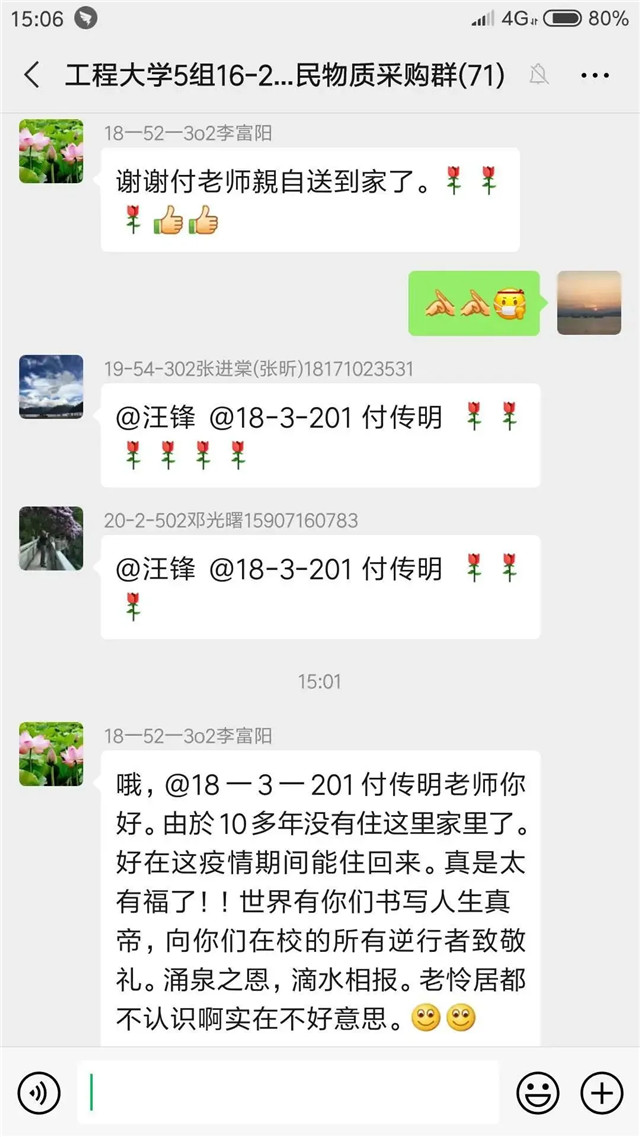Open my own sunset avatar

pos(589,302)
